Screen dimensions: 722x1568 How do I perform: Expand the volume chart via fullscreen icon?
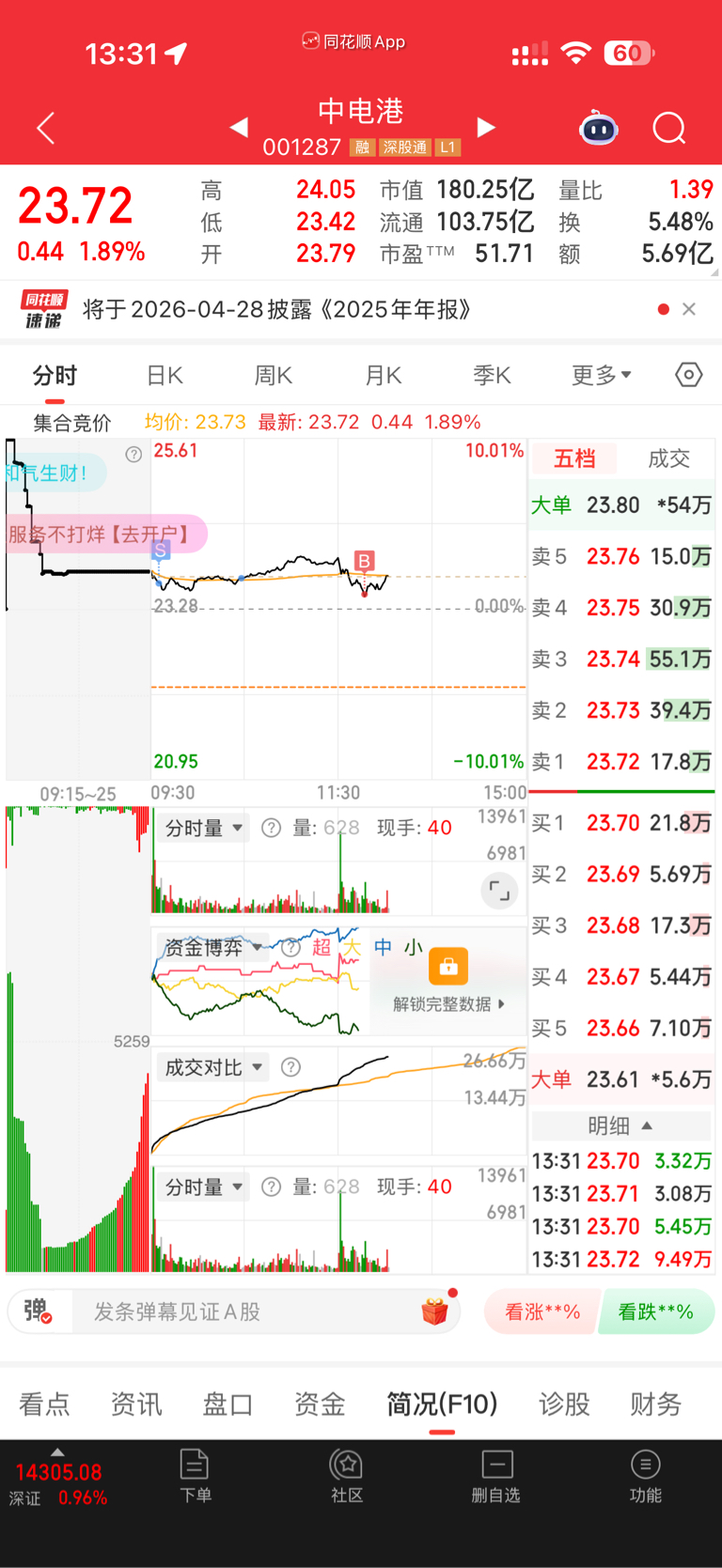click(499, 891)
